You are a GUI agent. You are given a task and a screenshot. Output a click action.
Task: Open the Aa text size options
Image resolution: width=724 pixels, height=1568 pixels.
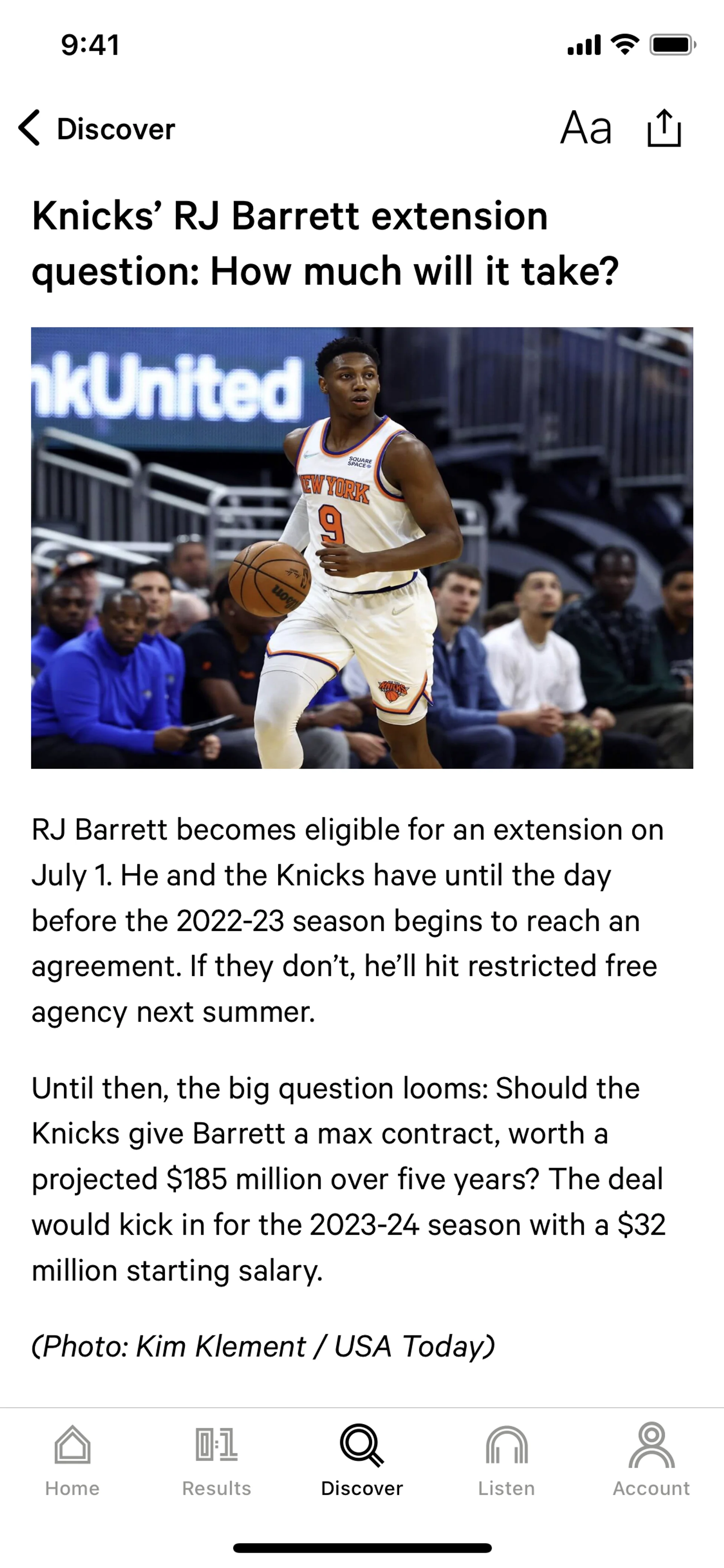pyautogui.click(x=585, y=128)
